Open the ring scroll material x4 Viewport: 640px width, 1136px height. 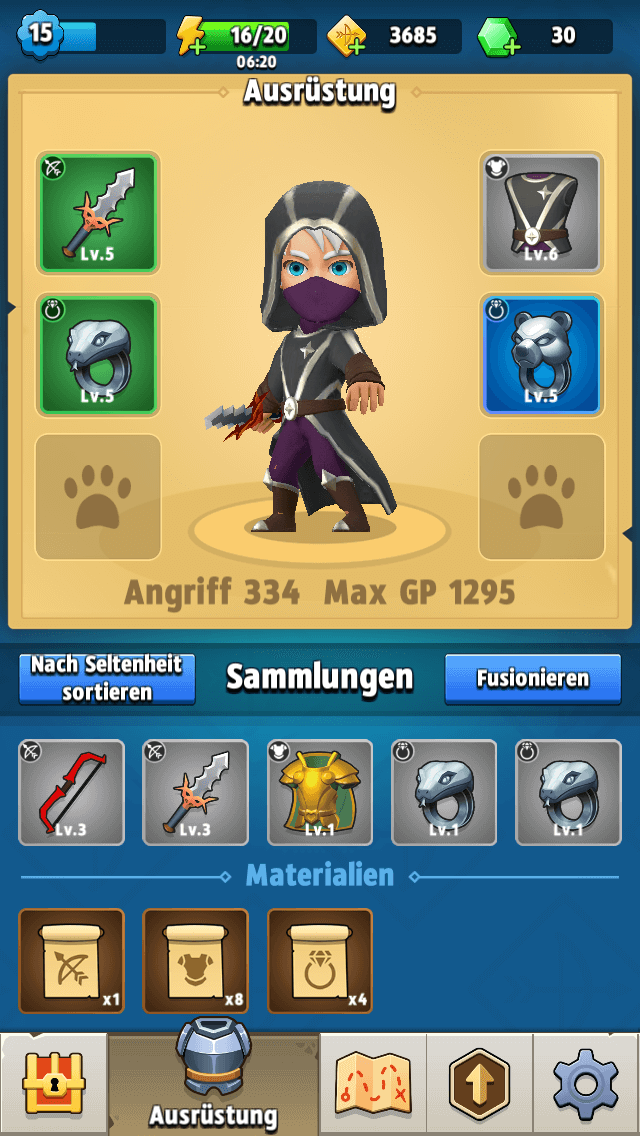pyautogui.click(x=320, y=961)
